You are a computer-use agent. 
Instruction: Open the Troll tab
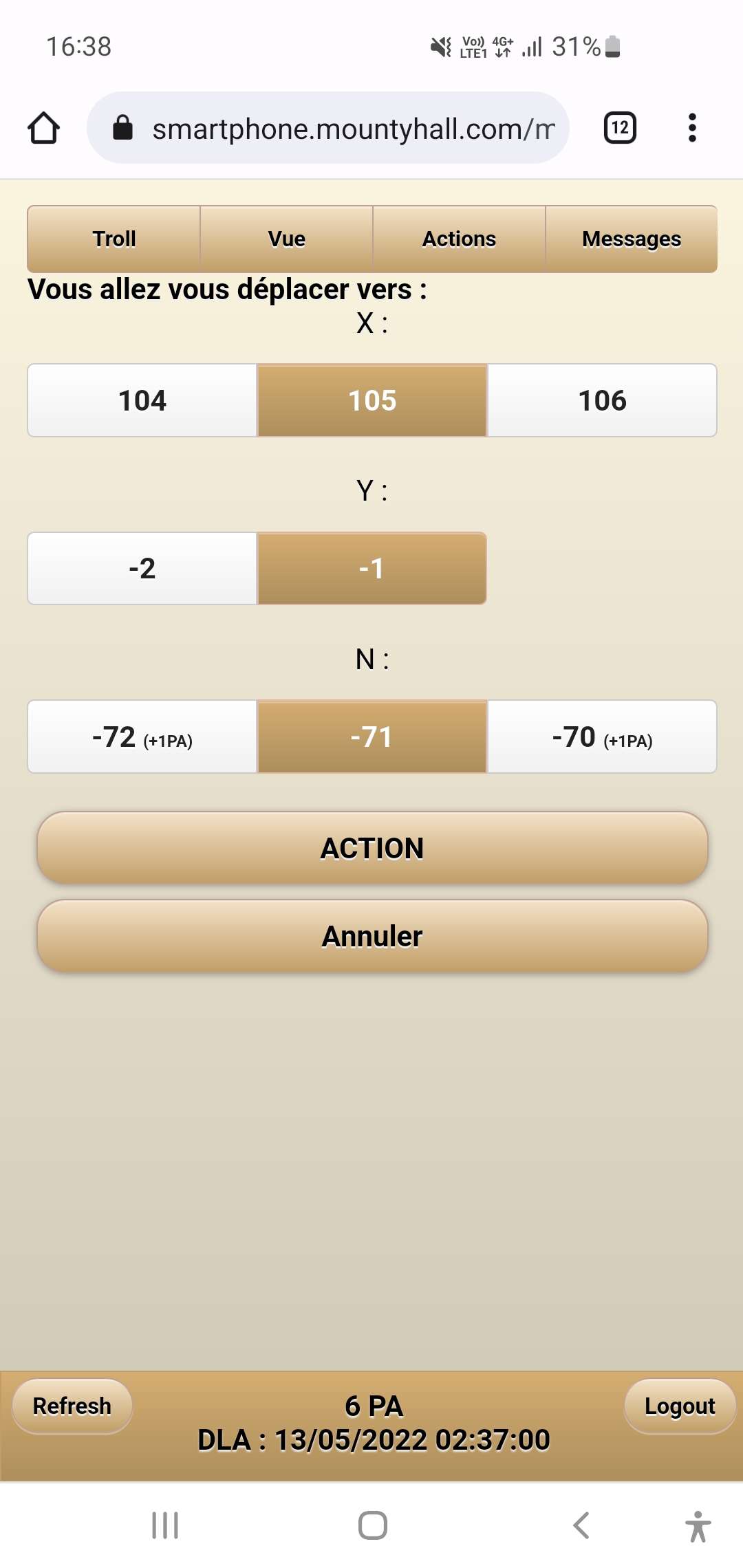coord(114,239)
